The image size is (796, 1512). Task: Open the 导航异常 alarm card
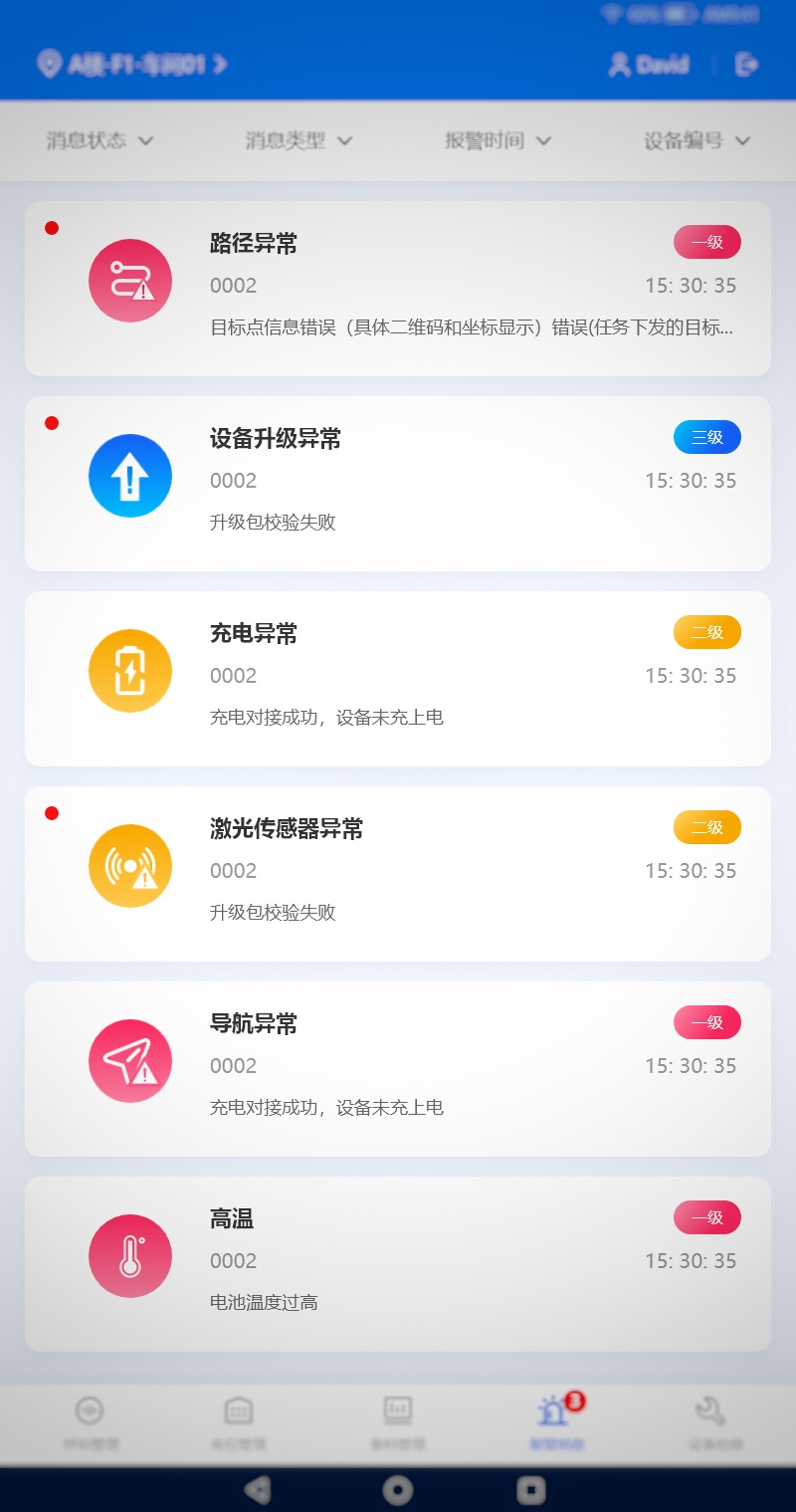(x=398, y=1069)
